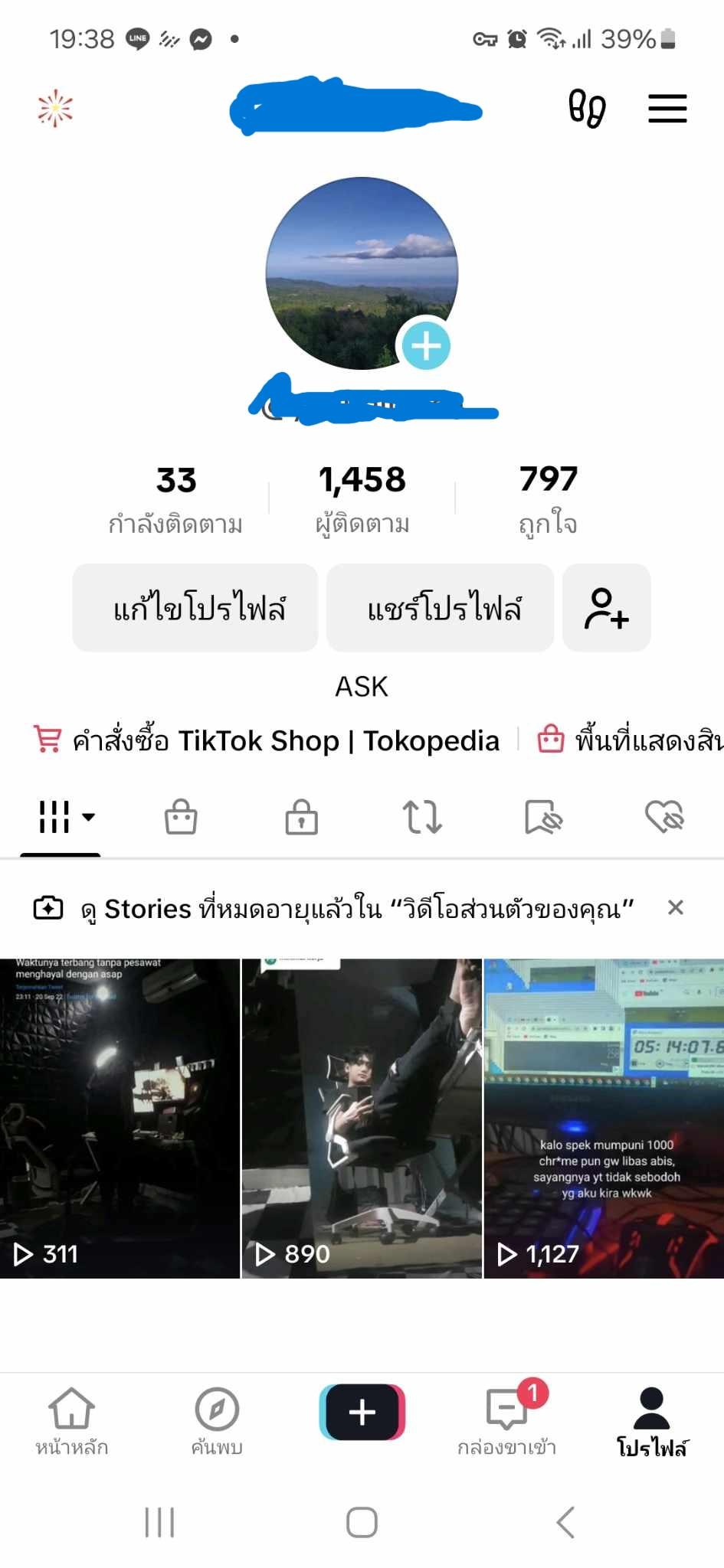Go to the หน้าหลัก home tab
724x1568 pixels.
tap(71, 1422)
